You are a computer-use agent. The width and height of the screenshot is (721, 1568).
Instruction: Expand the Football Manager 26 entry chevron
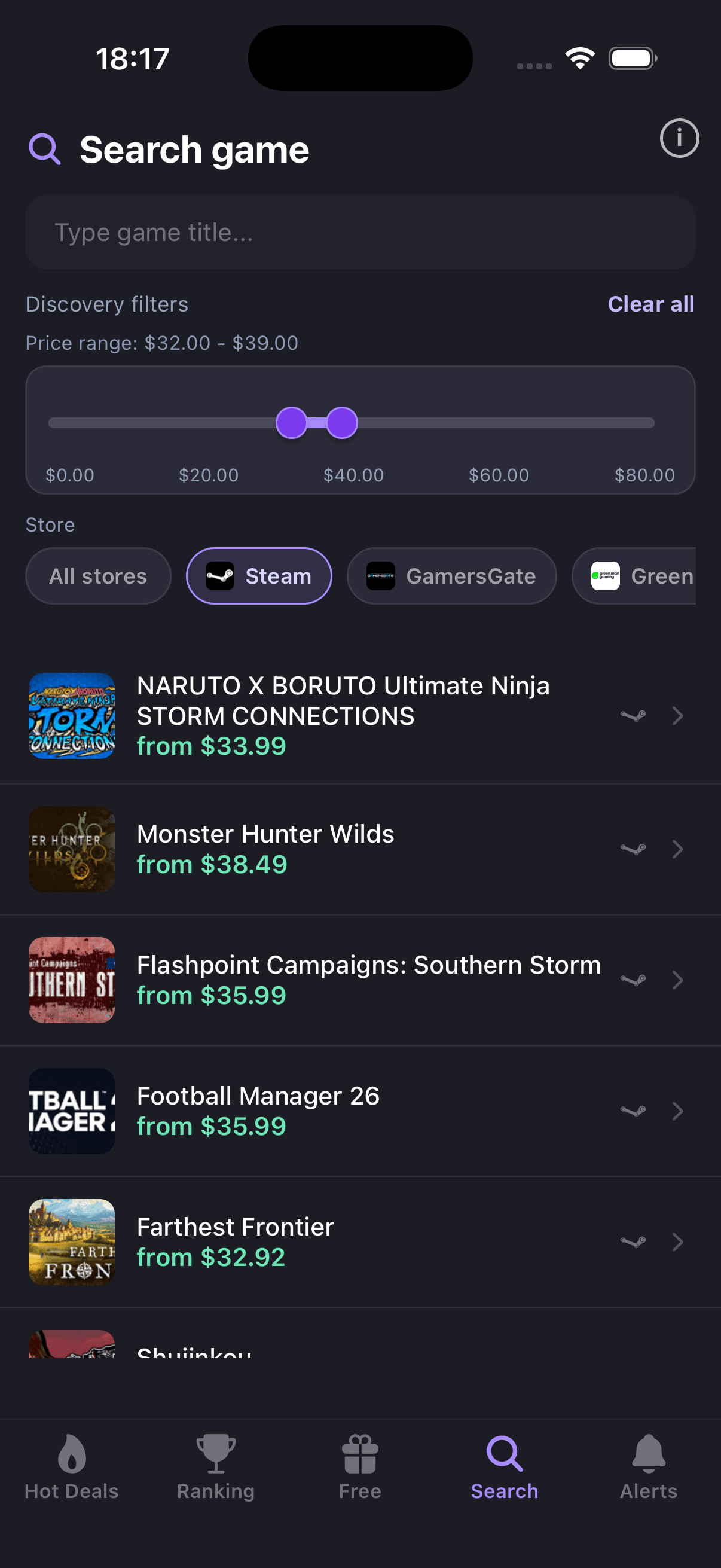678,1111
